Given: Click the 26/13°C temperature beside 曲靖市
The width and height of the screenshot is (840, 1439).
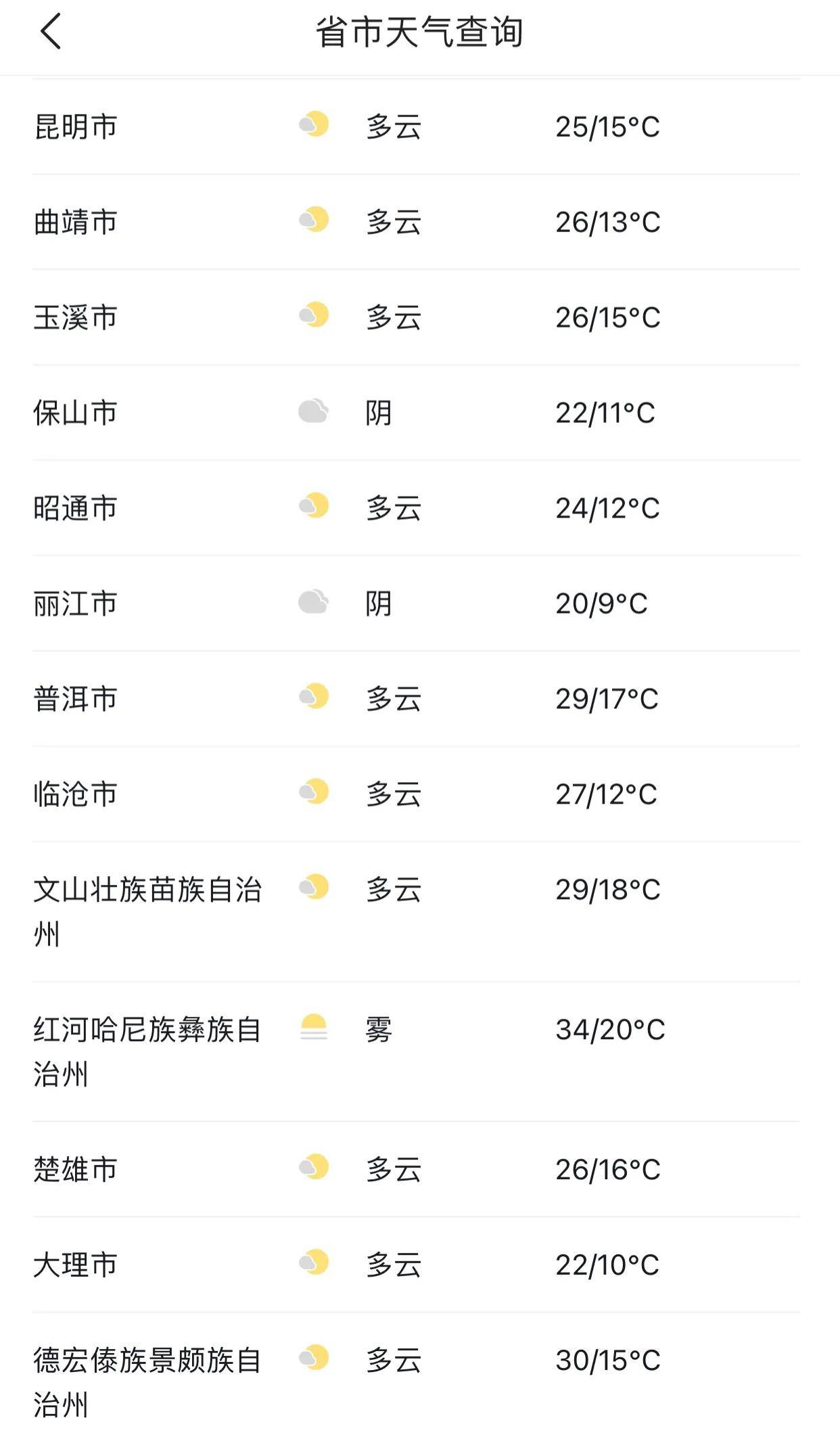Looking at the screenshot, I should tap(609, 221).
